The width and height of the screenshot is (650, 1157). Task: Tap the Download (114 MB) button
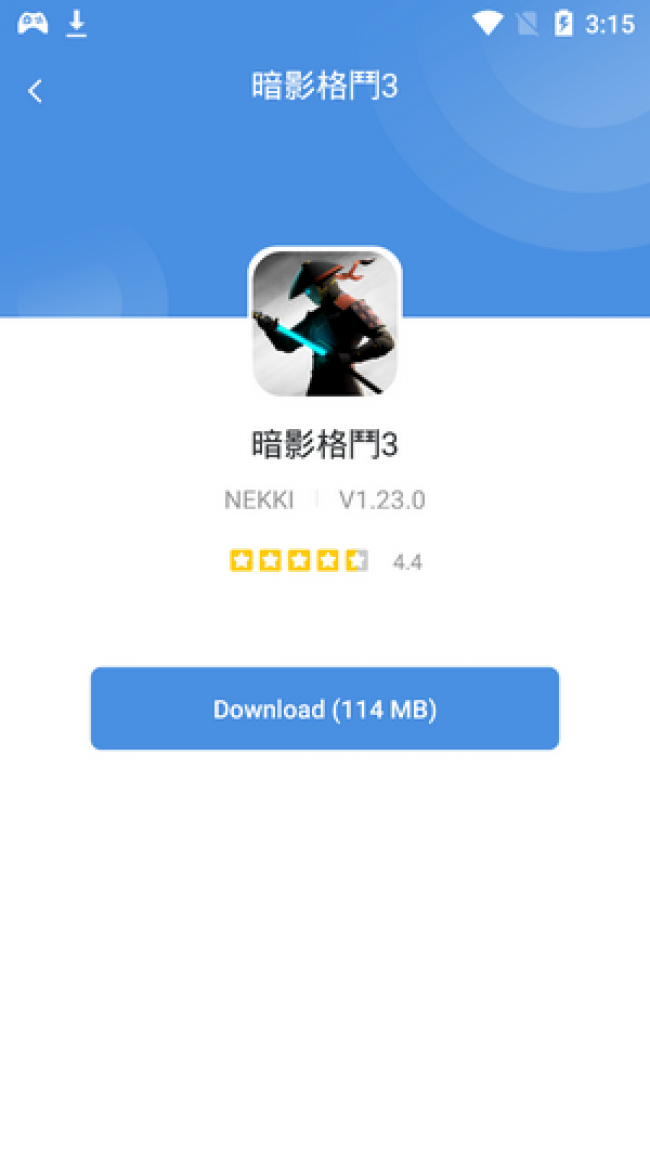(325, 709)
